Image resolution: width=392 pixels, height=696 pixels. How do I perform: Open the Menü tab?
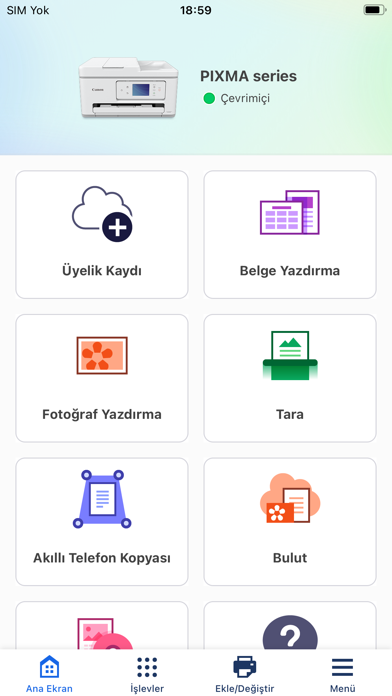(342, 674)
